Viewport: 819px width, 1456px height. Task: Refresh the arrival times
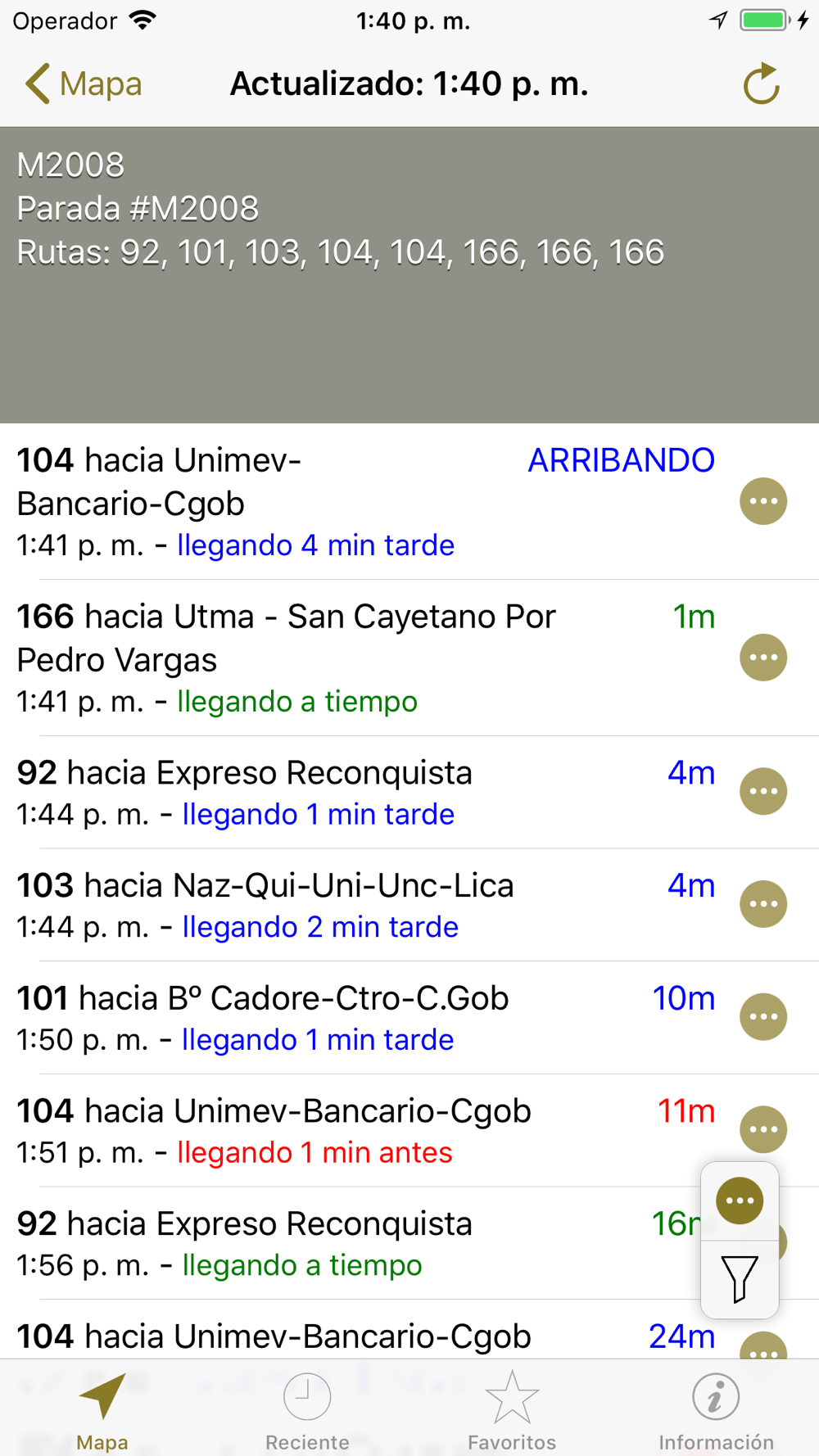(761, 84)
